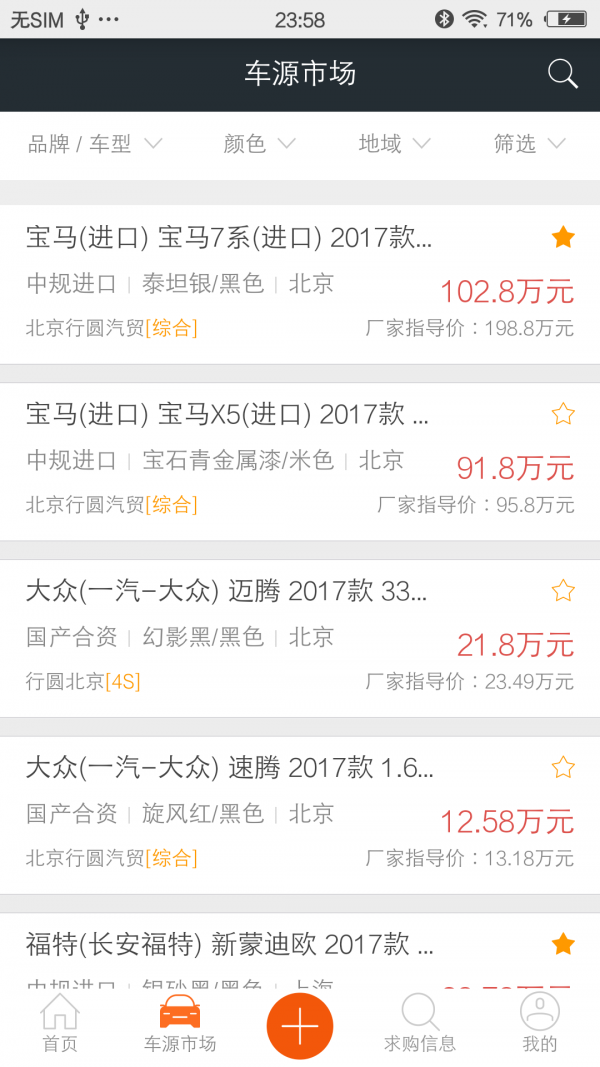The width and height of the screenshot is (600, 1067).
Task: Expand the 颜色 filter dropdown
Action: click(x=259, y=144)
